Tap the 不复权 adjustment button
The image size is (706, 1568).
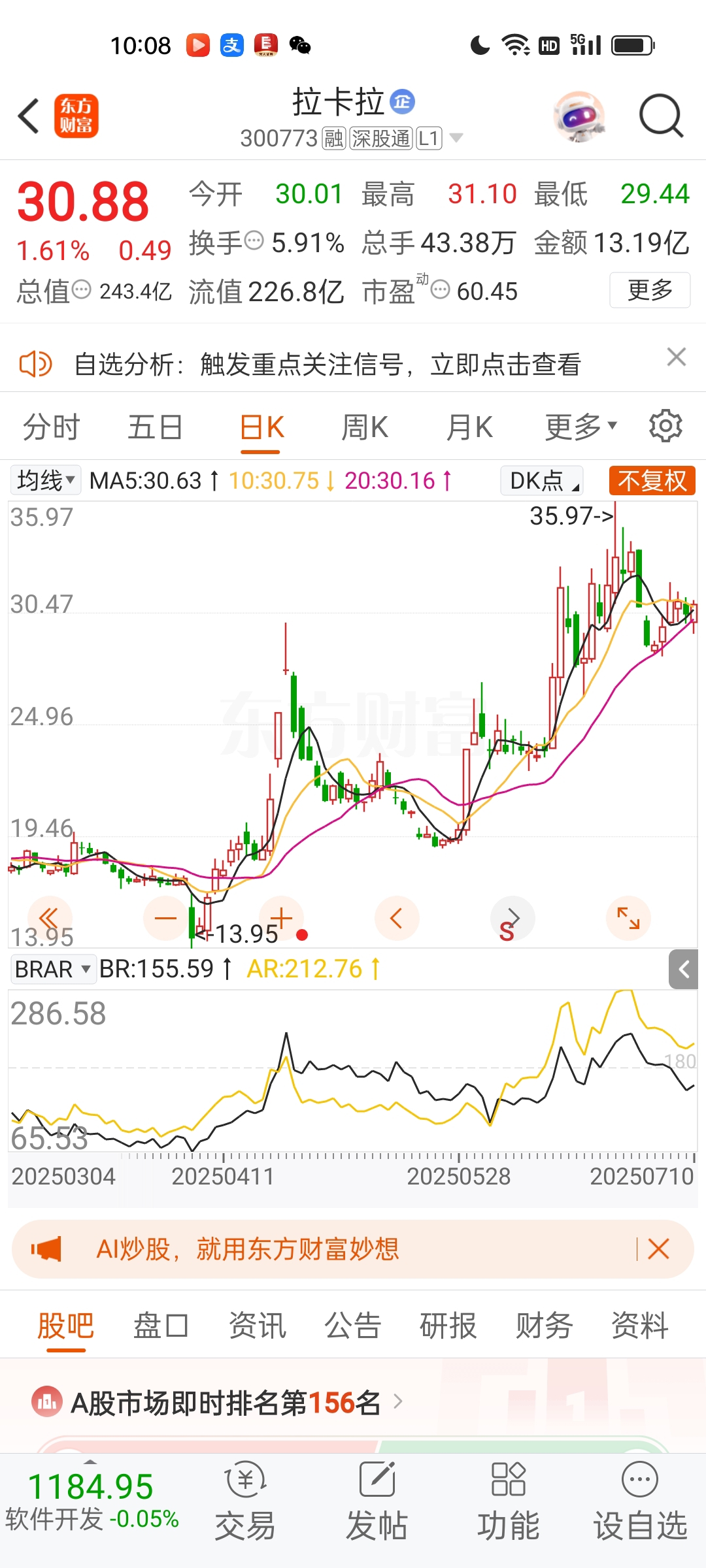pyautogui.click(x=652, y=481)
